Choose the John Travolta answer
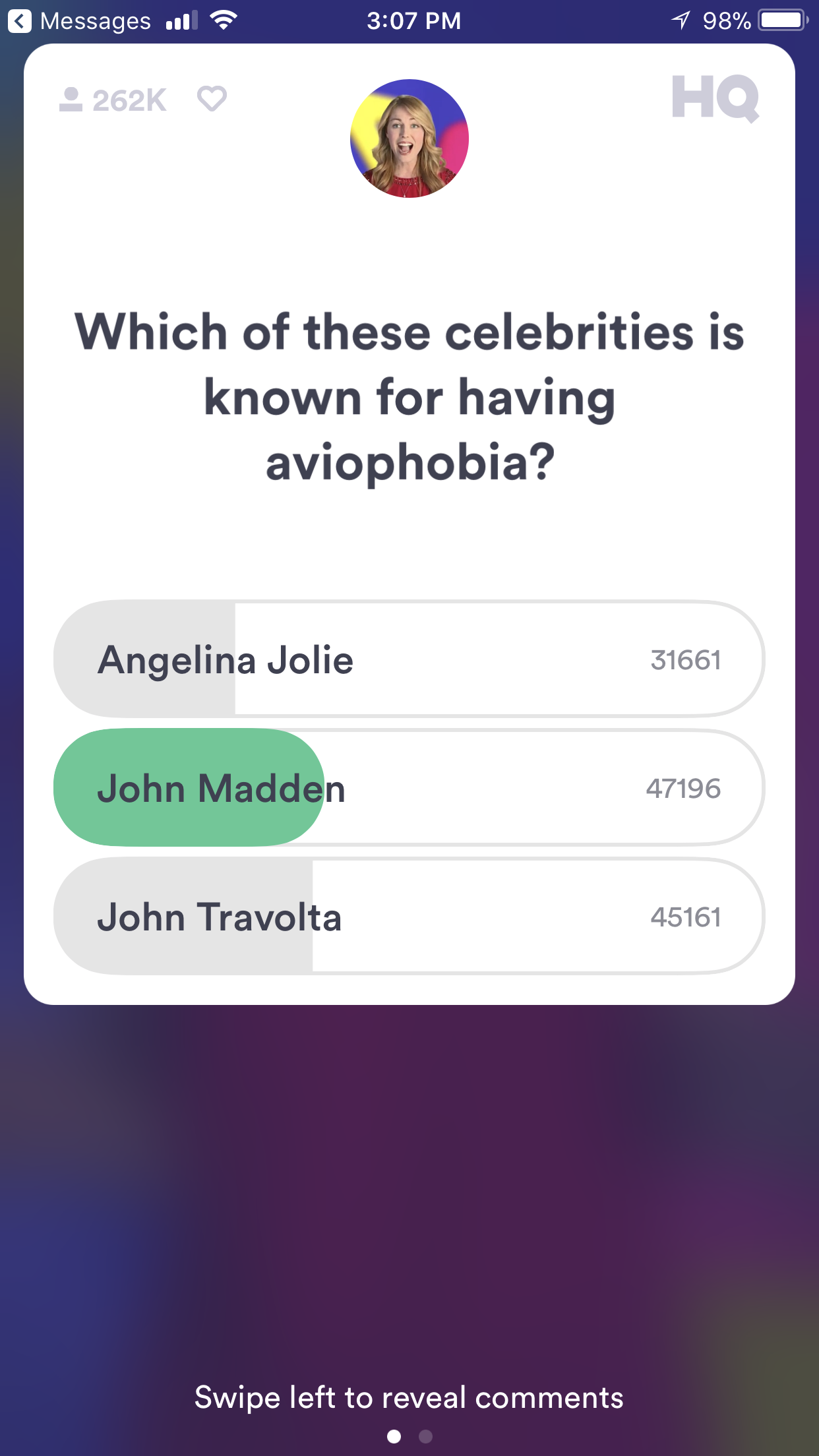This screenshot has height=1456, width=819. point(409,916)
